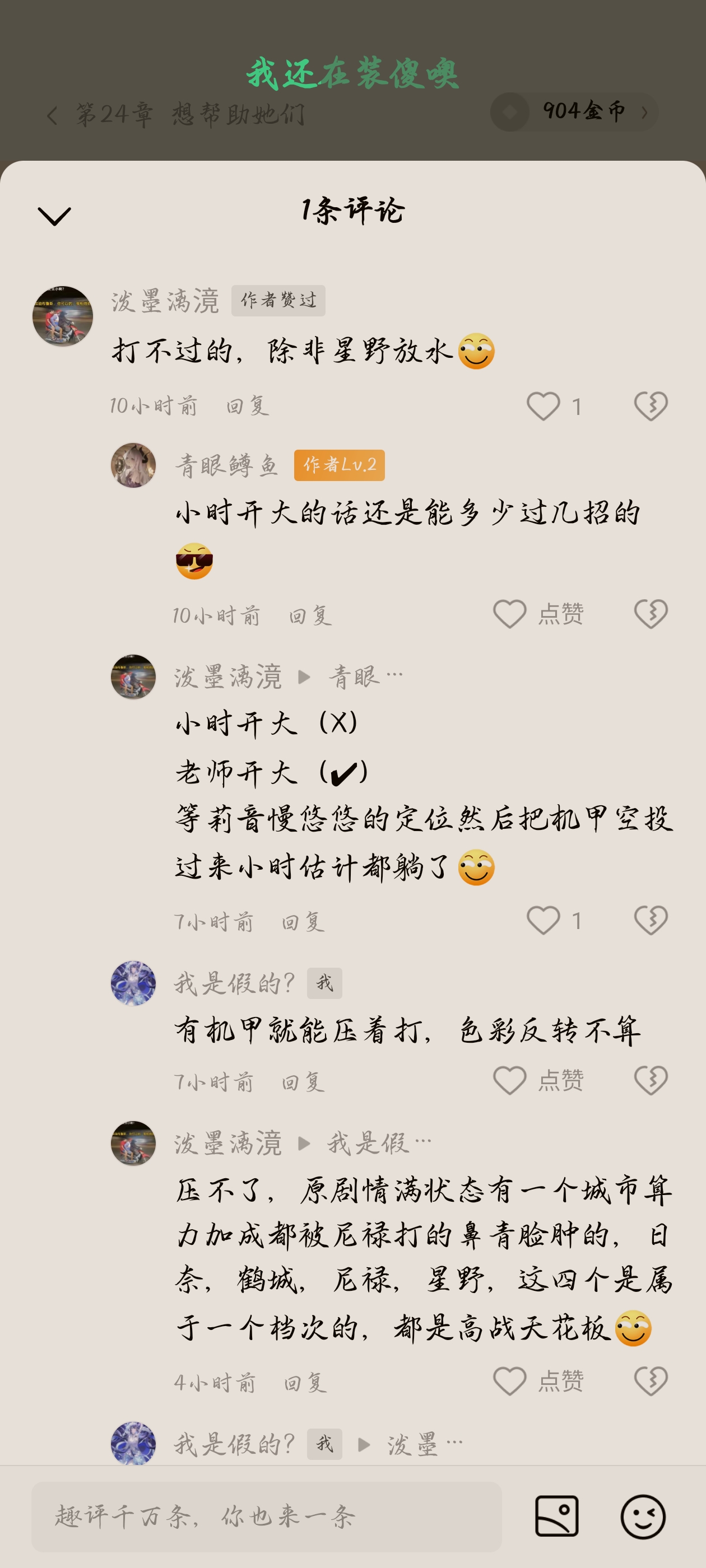Reply to 青眼鳟鱼's comment

coord(310,616)
